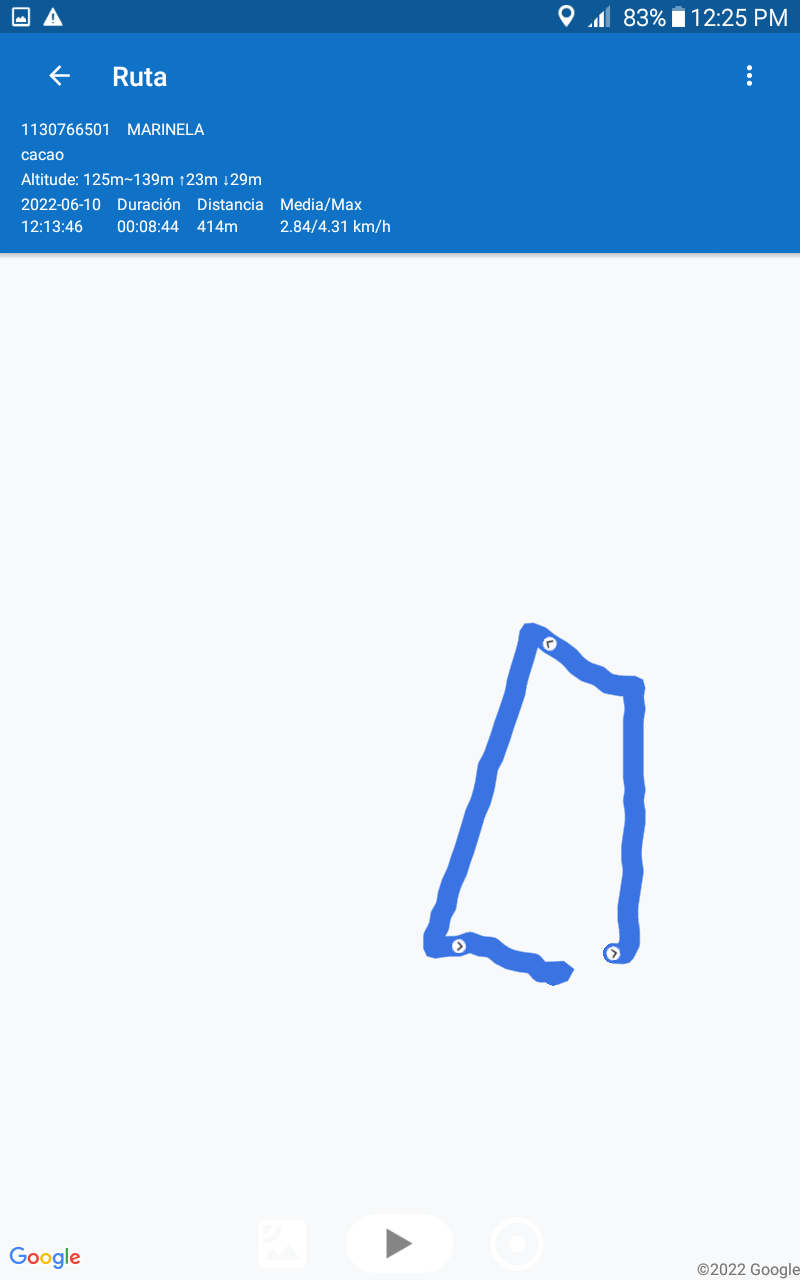Tap the circular target button
The width and height of the screenshot is (800, 1280).
coord(517,1244)
